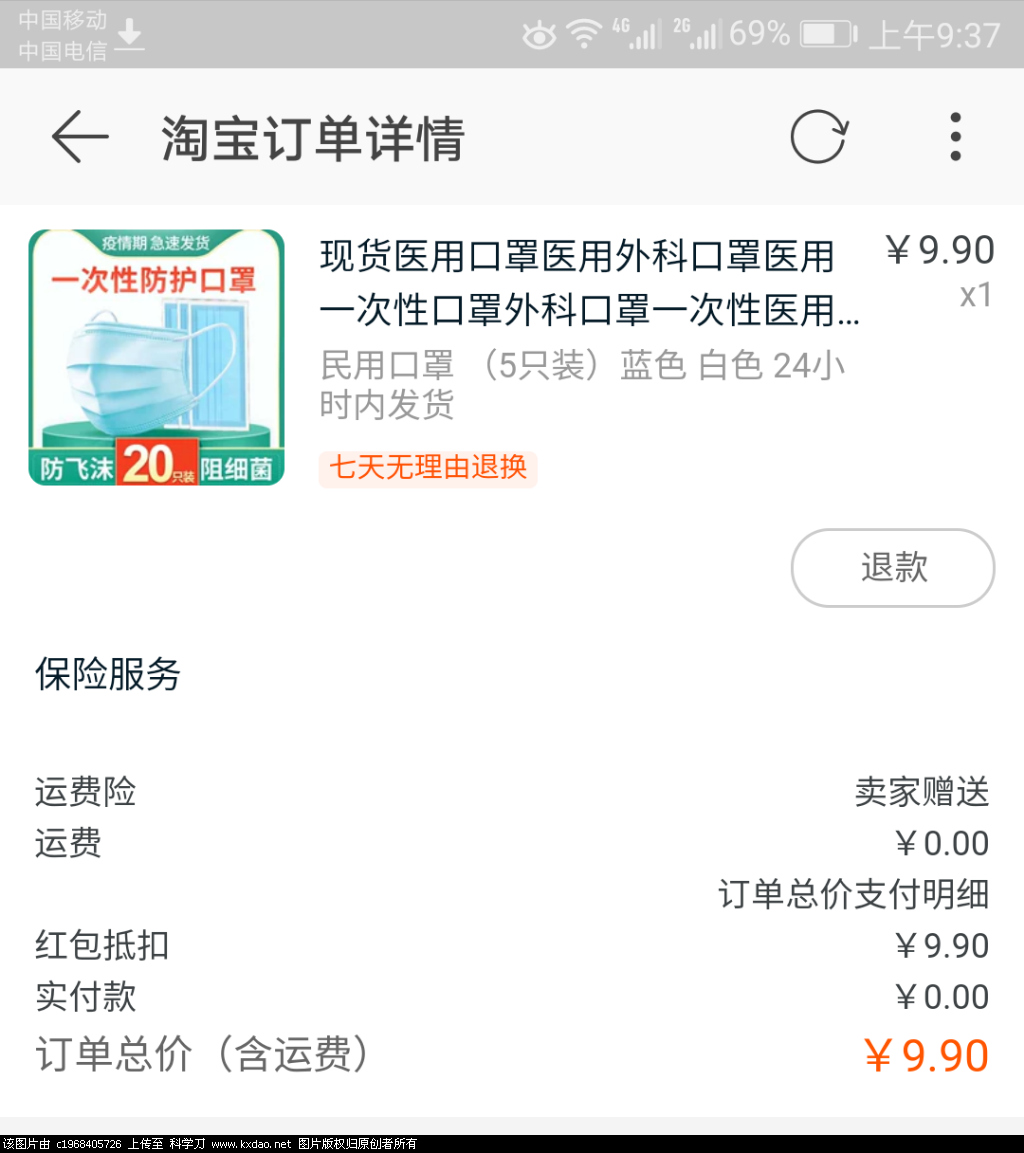Tap the 退款 refund button
The image size is (1024, 1153).
[892, 568]
